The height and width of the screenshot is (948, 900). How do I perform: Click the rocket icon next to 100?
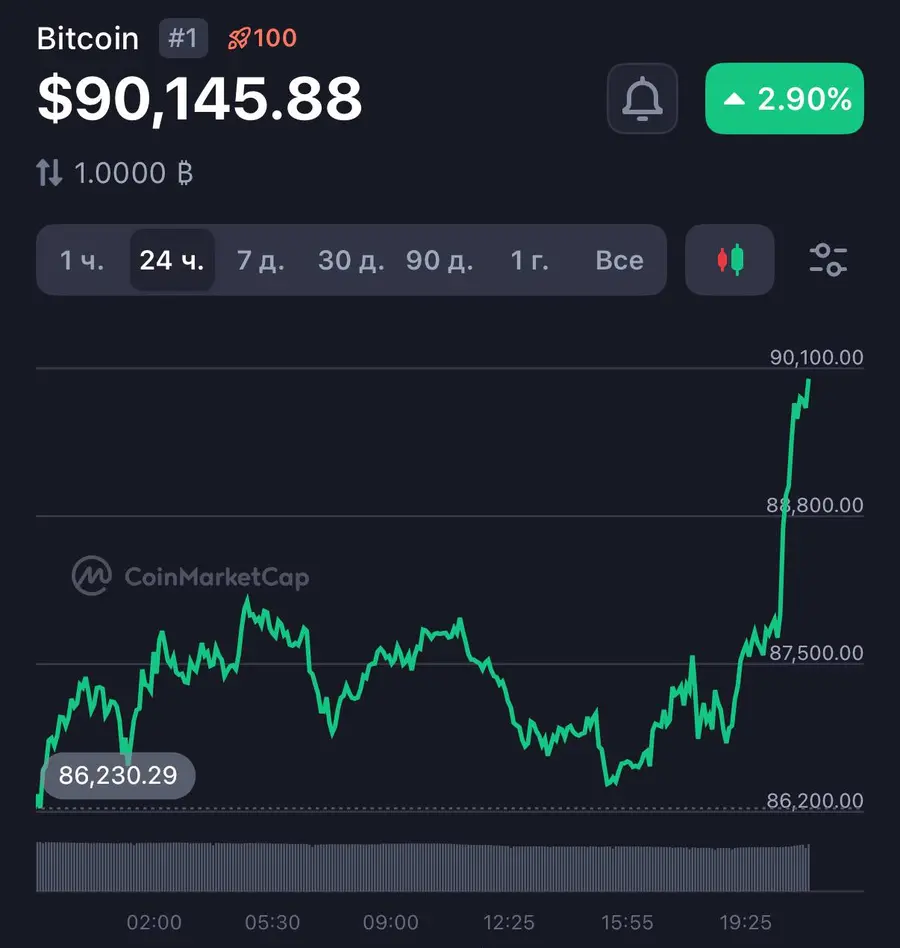241,38
